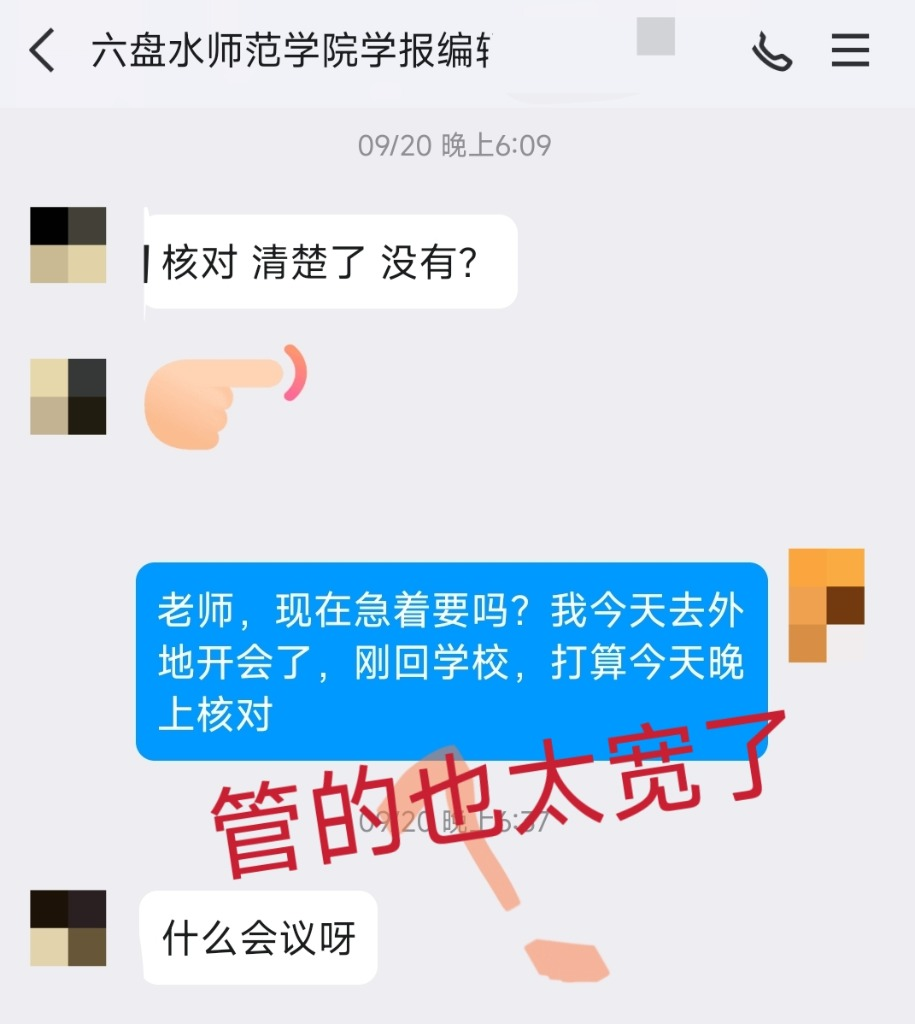Open my own avatar beside the blue message
Viewport: 915px width, 1024px height.
[x=826, y=605]
